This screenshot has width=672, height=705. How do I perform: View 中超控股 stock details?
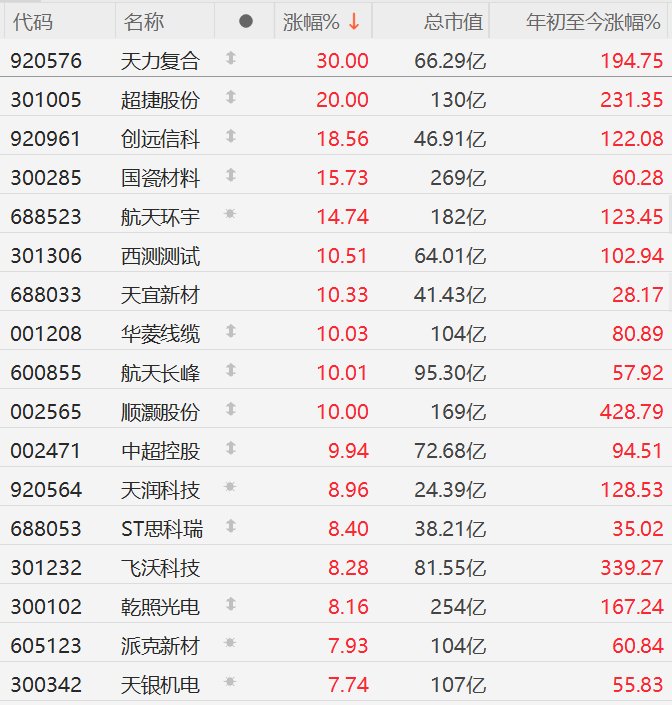[160, 451]
